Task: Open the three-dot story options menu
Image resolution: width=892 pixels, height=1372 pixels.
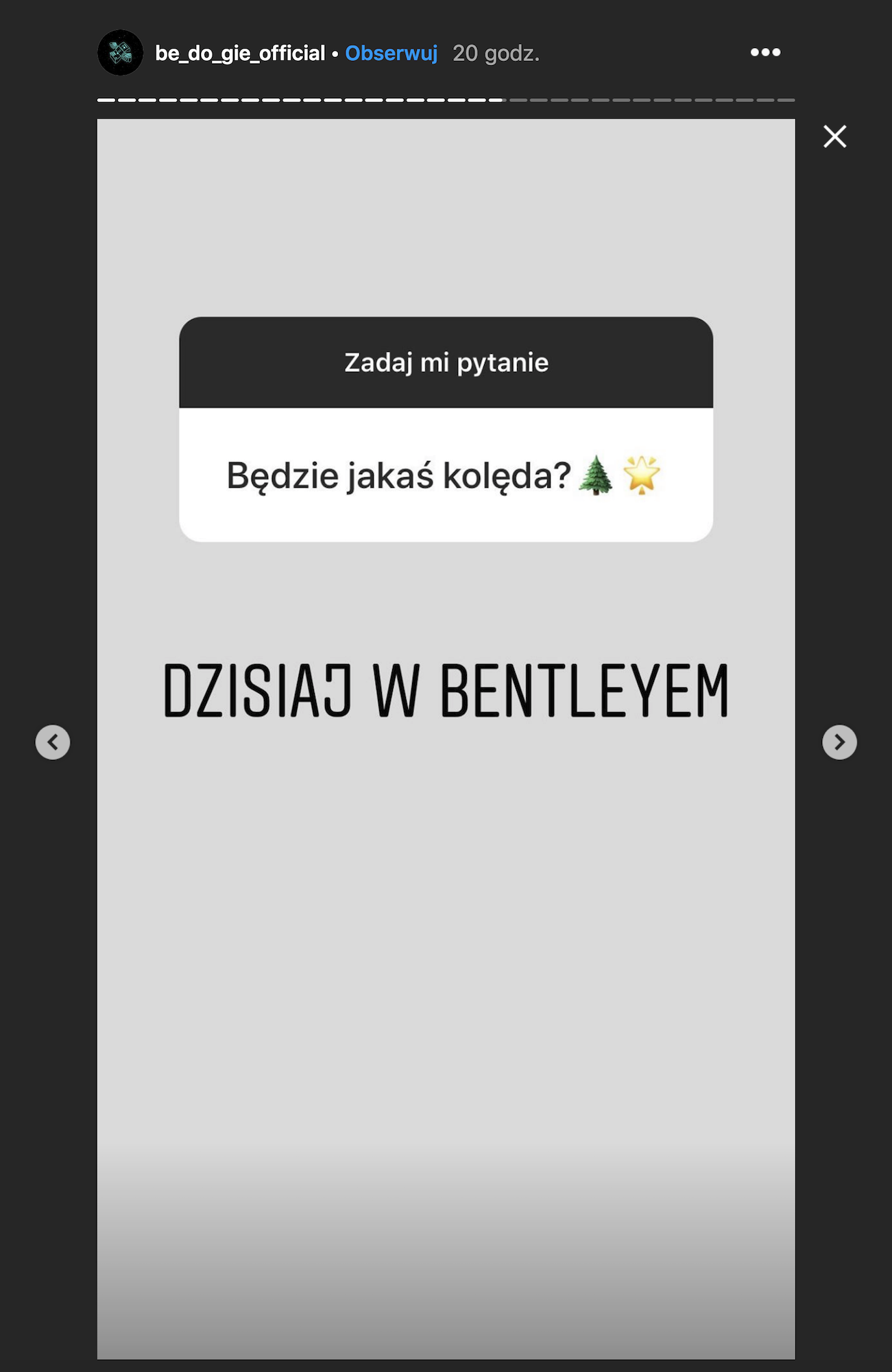Action: (x=765, y=52)
